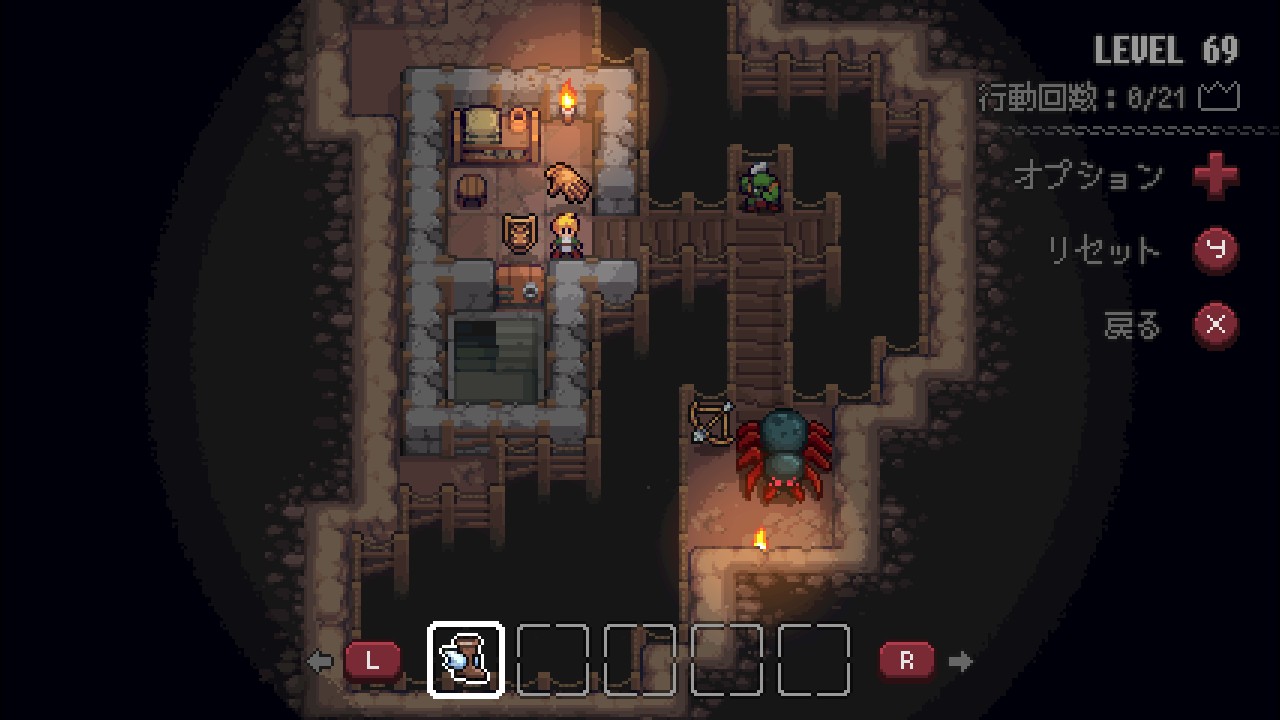Tap the R button to cycle items right

[907, 660]
